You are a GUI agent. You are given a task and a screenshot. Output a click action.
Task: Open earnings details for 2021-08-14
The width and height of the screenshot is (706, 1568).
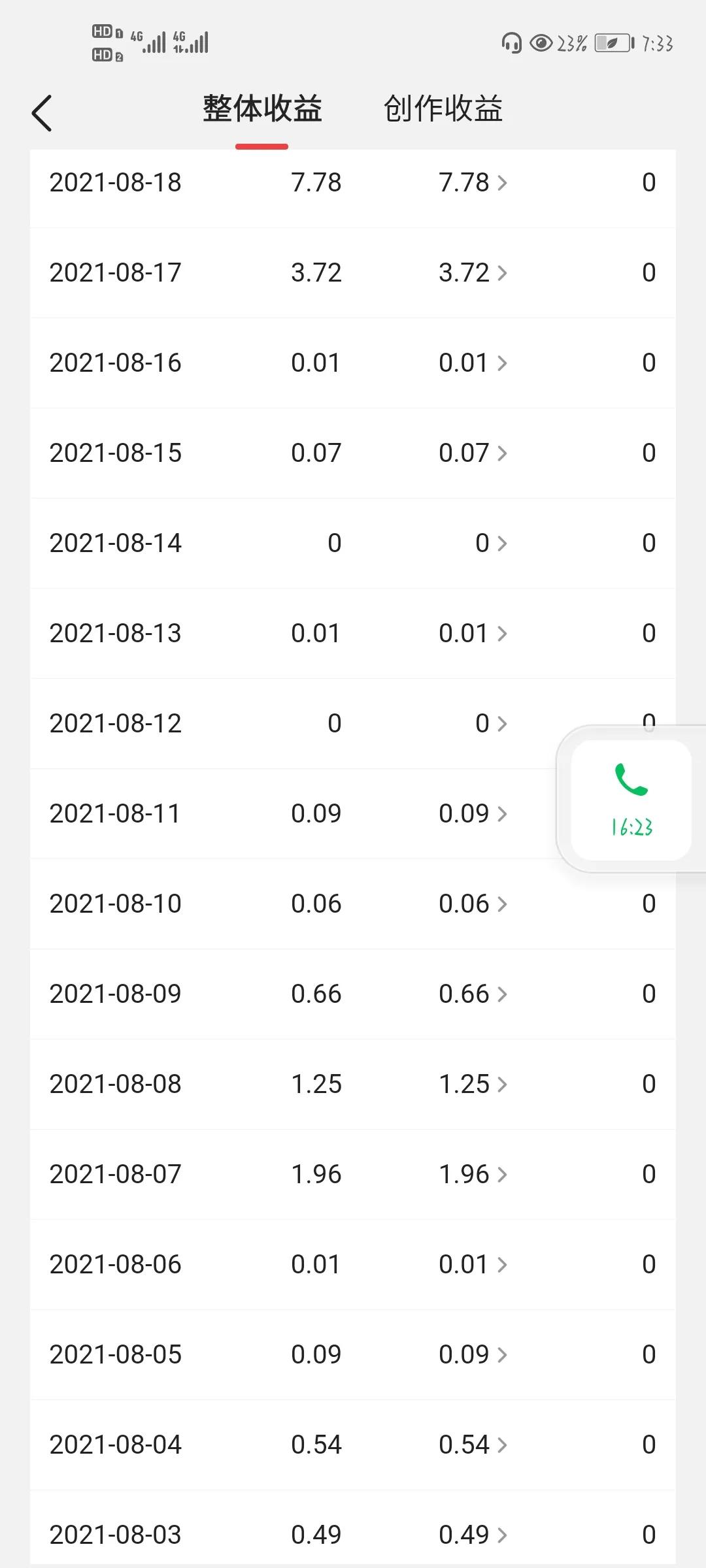(491, 543)
